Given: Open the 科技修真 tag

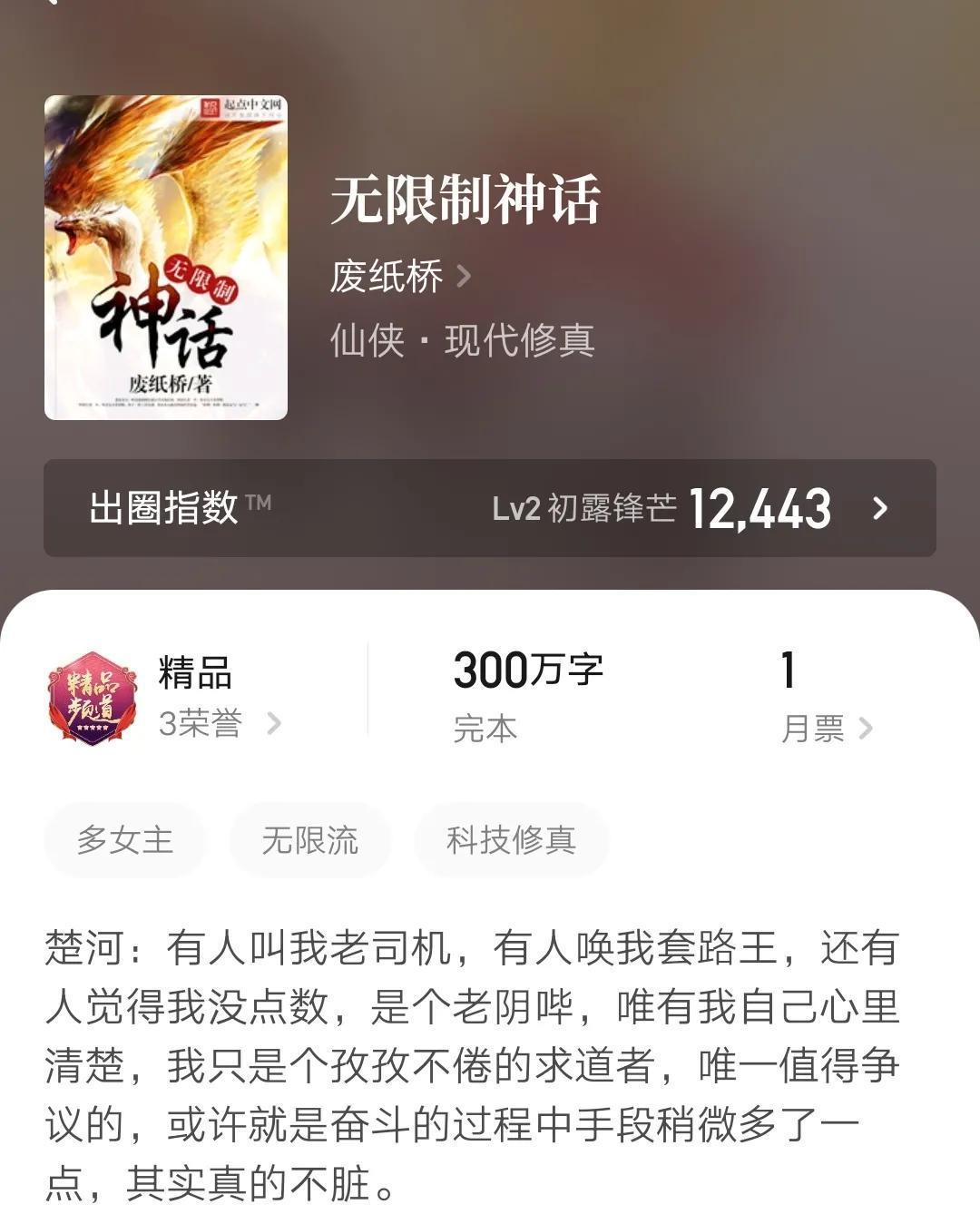Looking at the screenshot, I should 511,840.
